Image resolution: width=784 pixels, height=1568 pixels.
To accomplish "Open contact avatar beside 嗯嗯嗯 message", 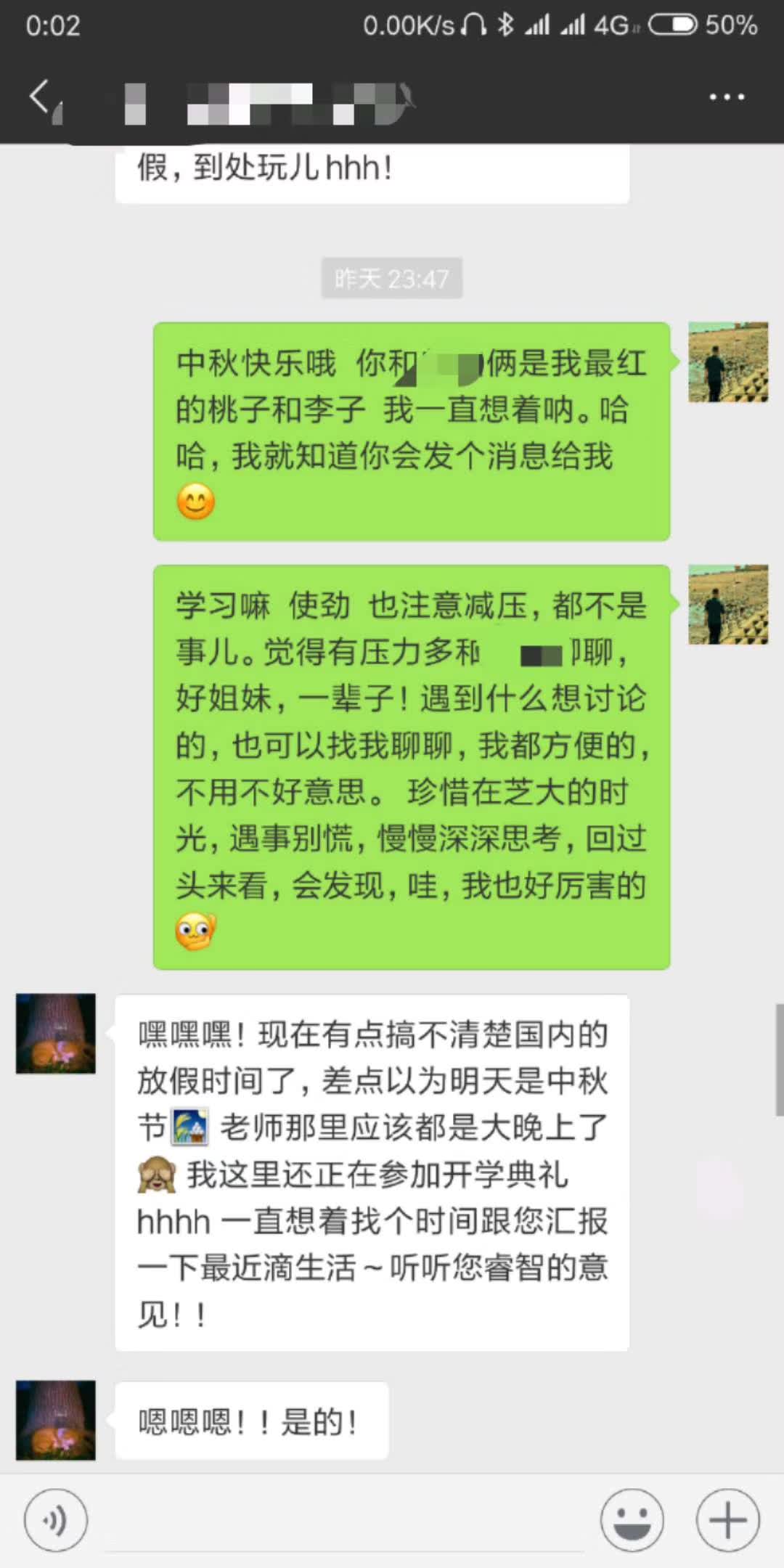I will (x=56, y=1420).
